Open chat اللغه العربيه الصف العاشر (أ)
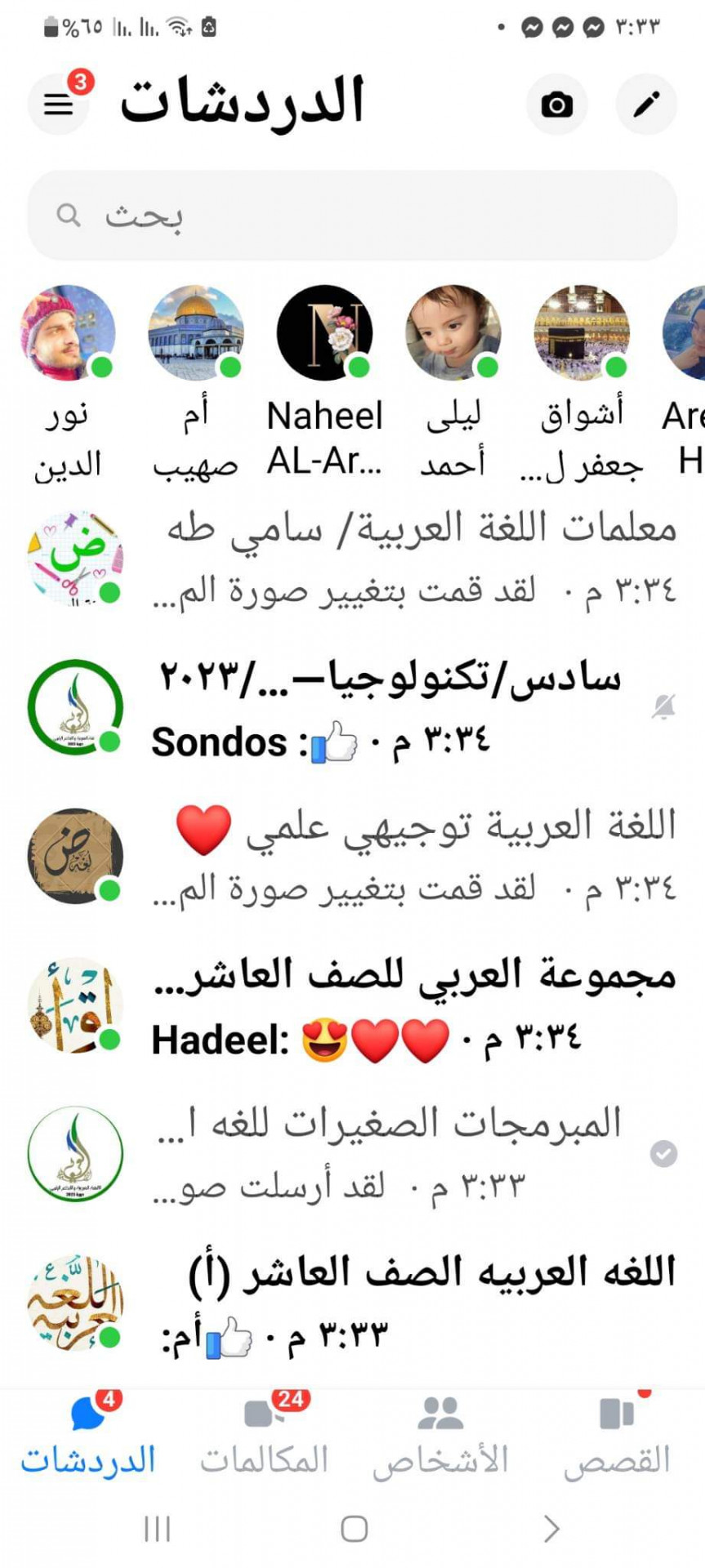 (x=408, y=1303)
